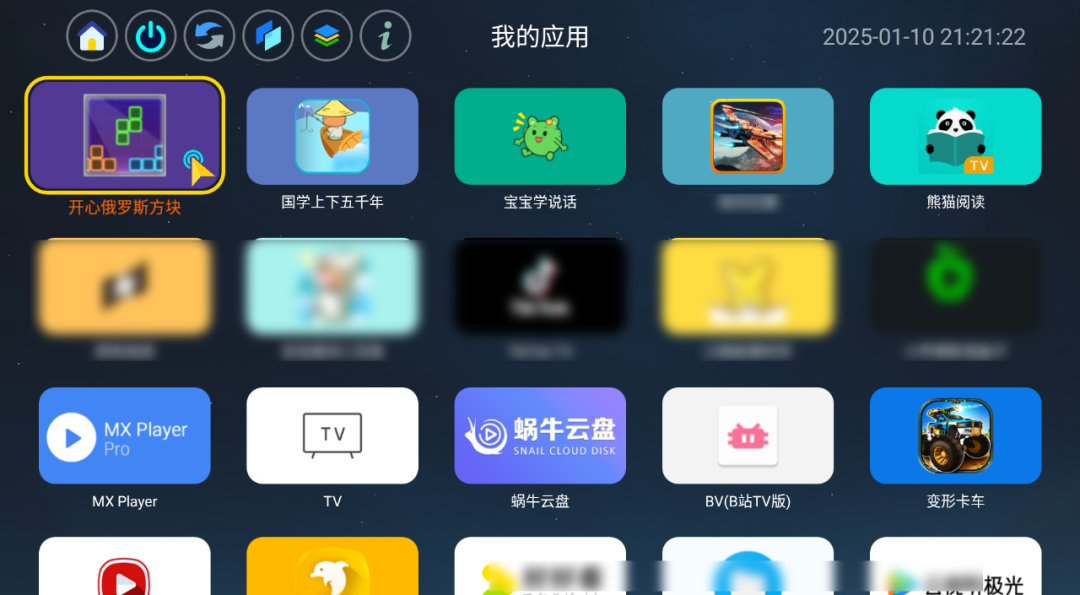1080x595 pixels.
Task: Open MX Player app
Action: point(125,436)
